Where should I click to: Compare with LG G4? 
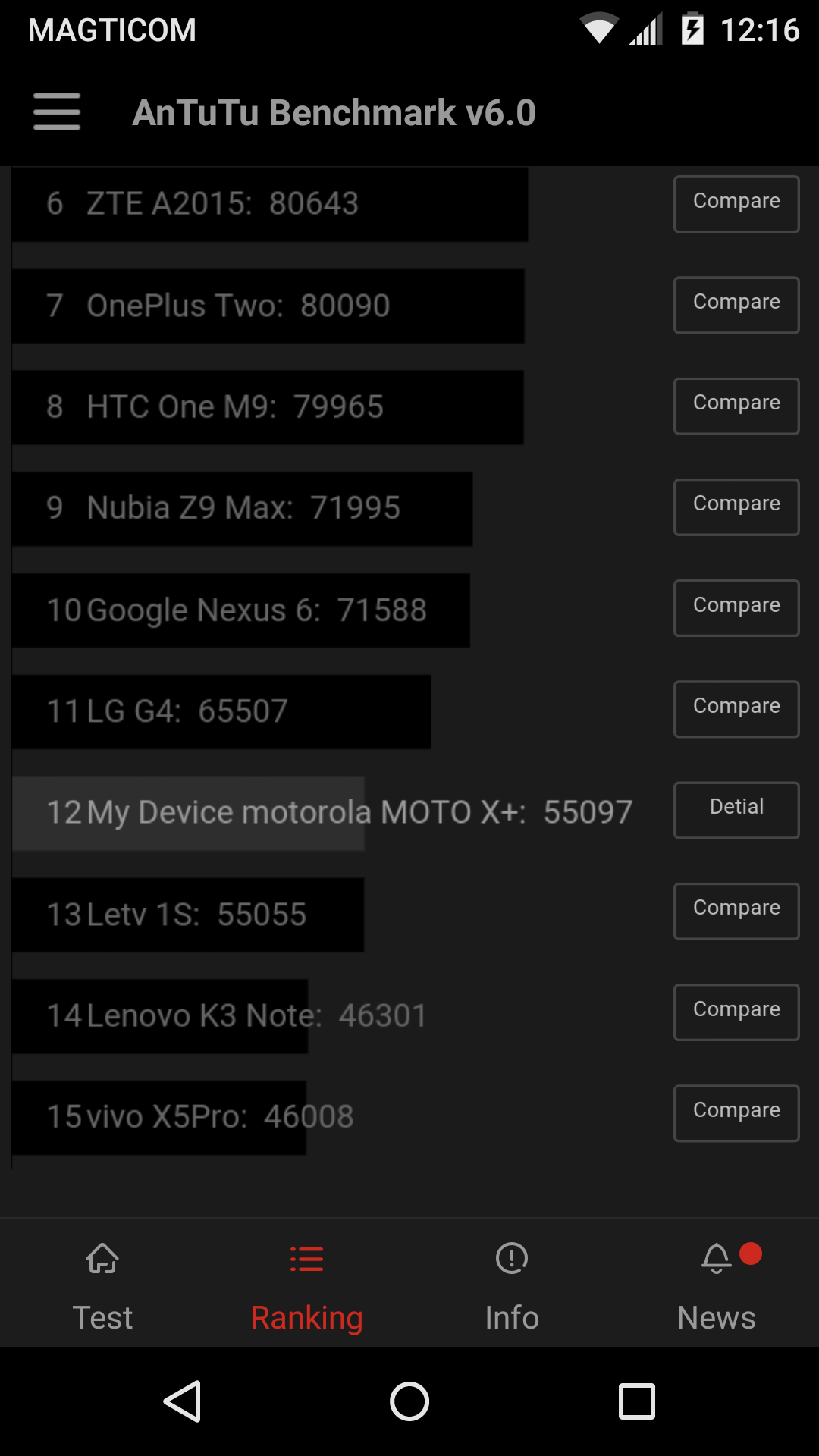[x=736, y=708]
